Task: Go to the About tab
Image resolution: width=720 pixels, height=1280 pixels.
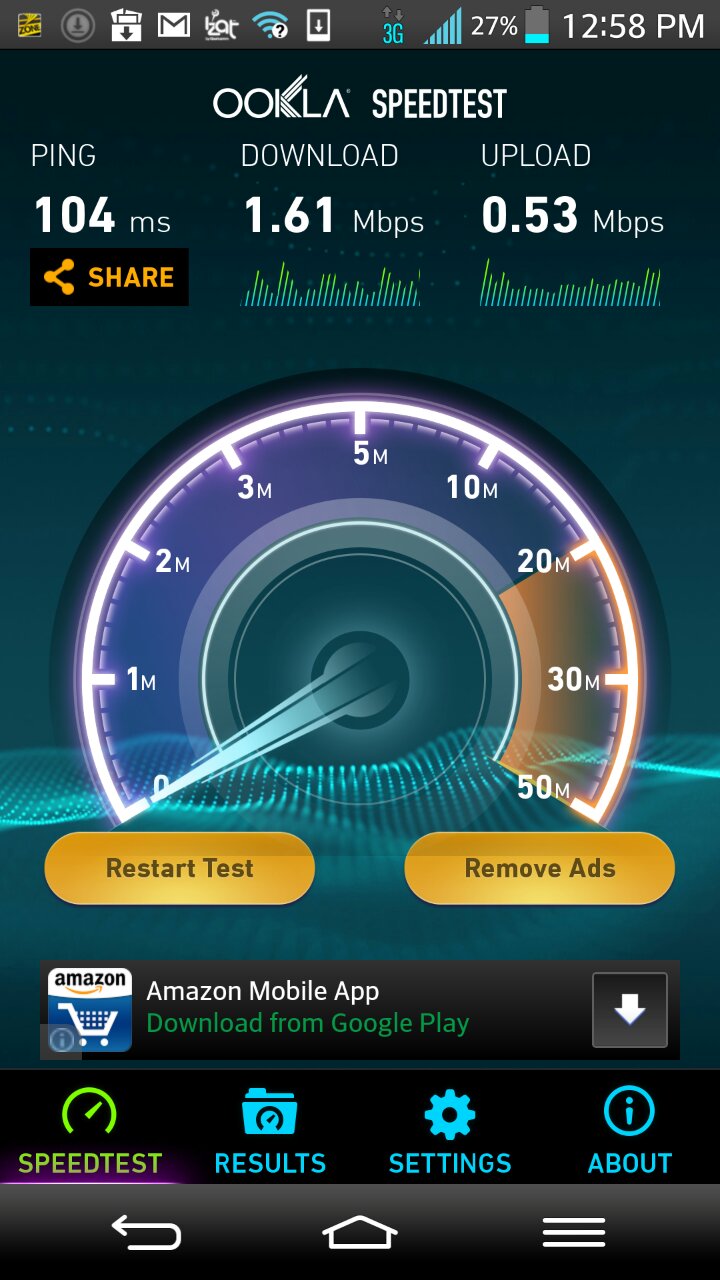Action: 630,1132
